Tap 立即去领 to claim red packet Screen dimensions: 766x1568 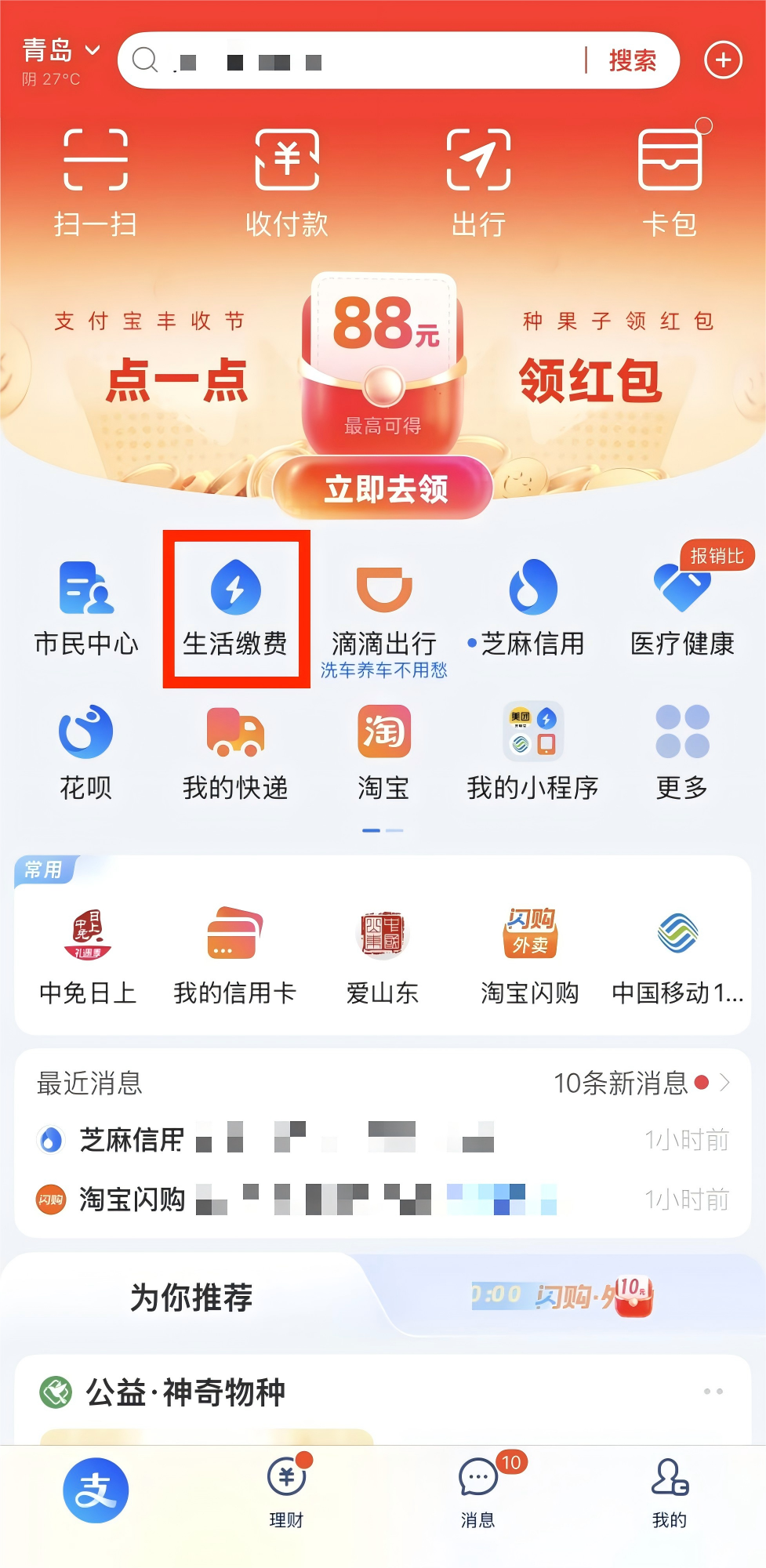pyautogui.click(x=383, y=488)
